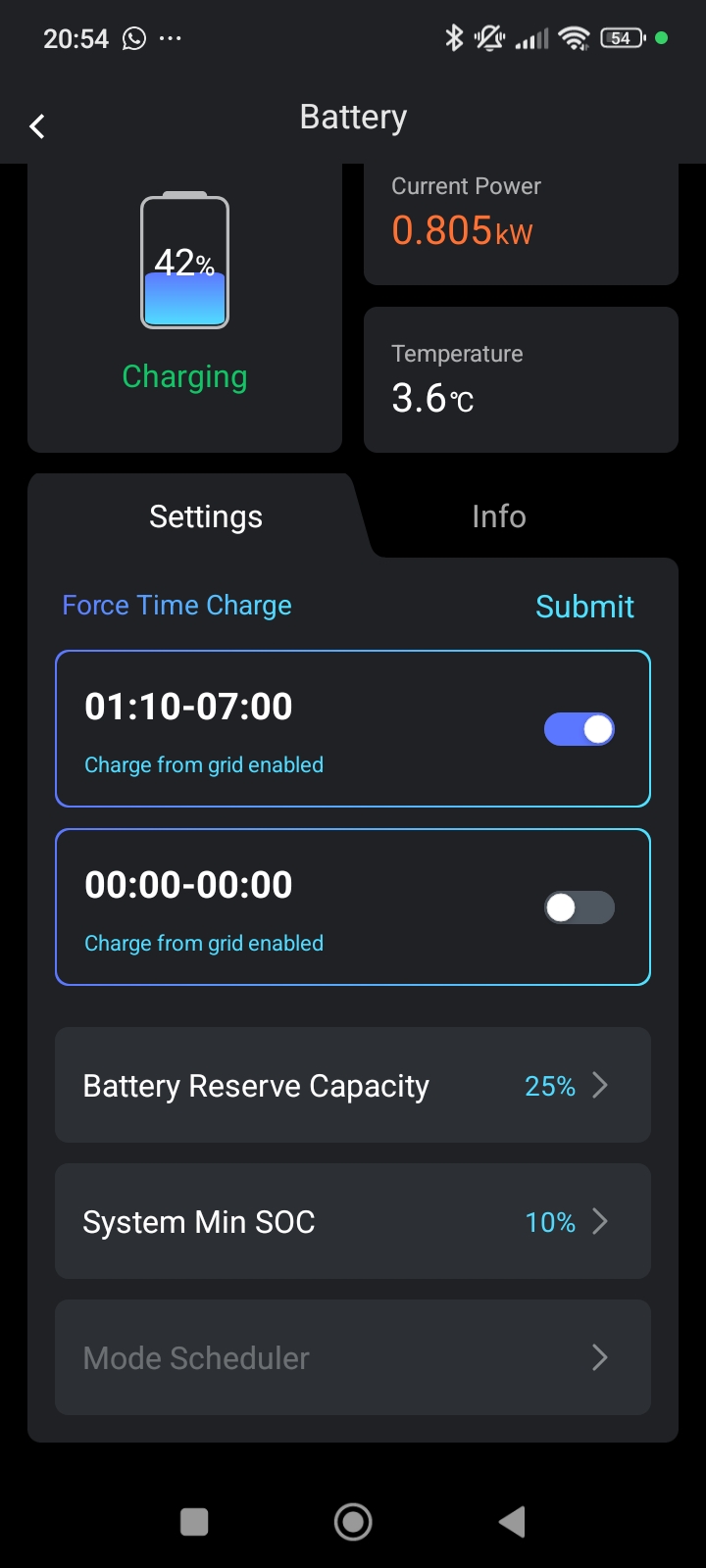Viewport: 706px width, 1568px height.
Task: Edit the 01:10-07:00 time slot
Action: pyautogui.click(x=189, y=707)
